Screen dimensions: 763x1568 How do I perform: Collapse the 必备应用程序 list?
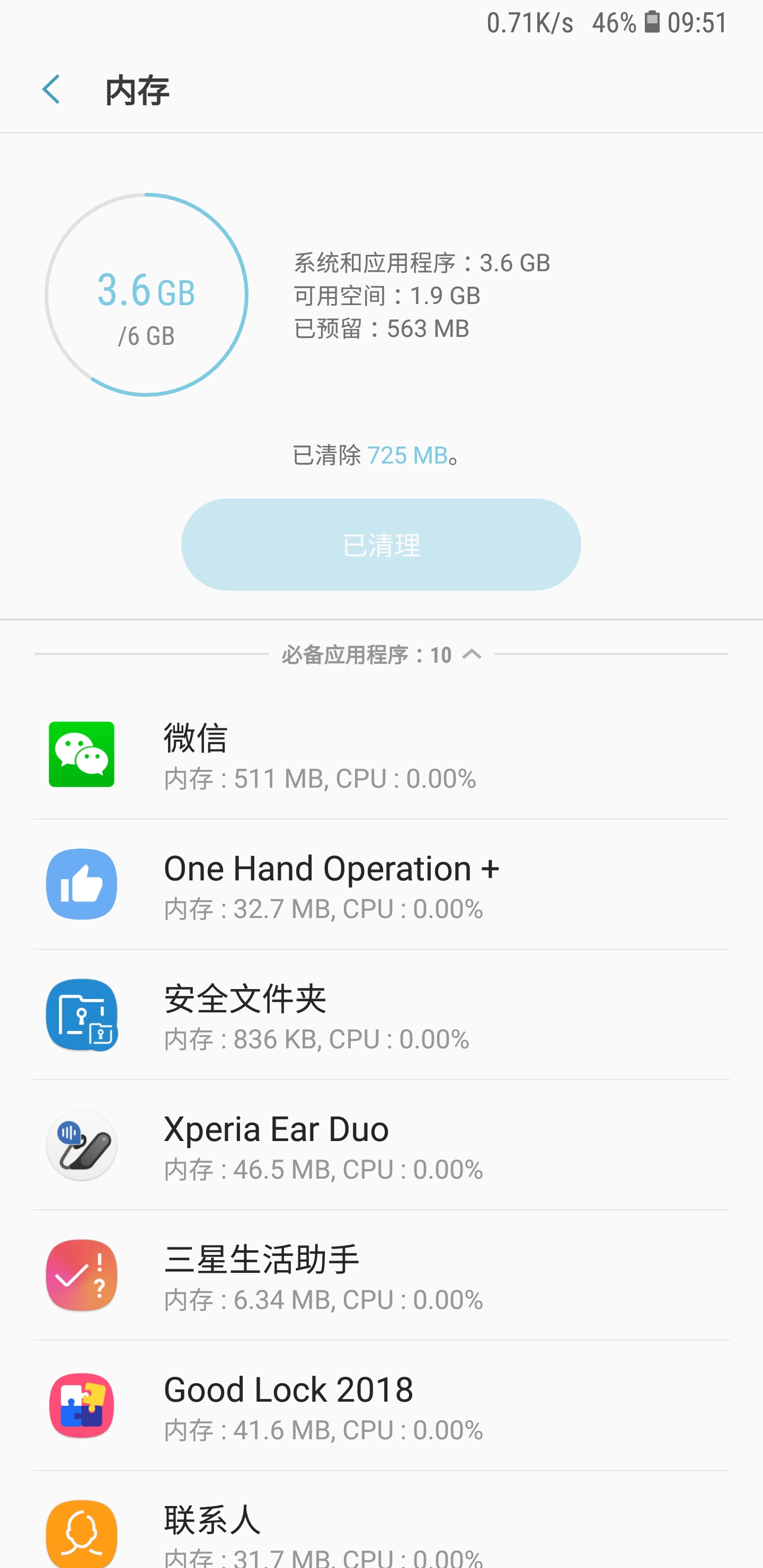coord(472,654)
